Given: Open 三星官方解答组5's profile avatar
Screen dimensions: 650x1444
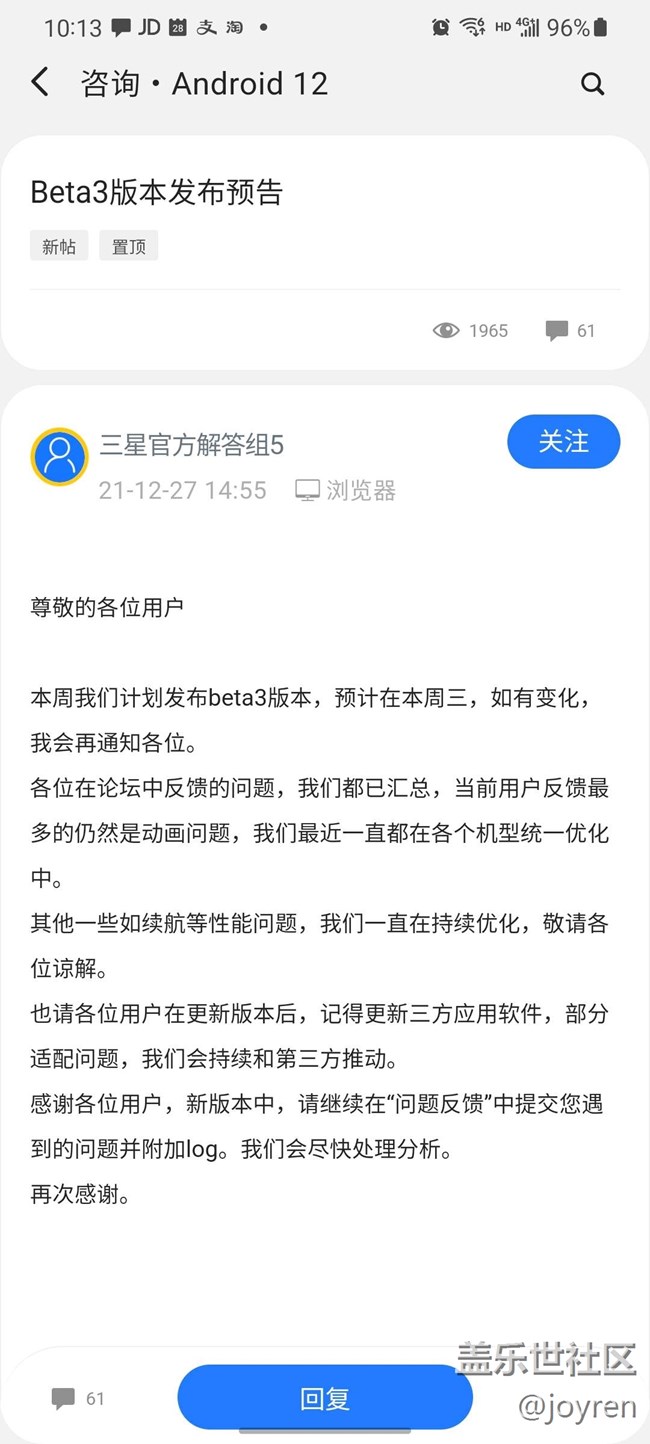Looking at the screenshot, I should click(x=60, y=457).
